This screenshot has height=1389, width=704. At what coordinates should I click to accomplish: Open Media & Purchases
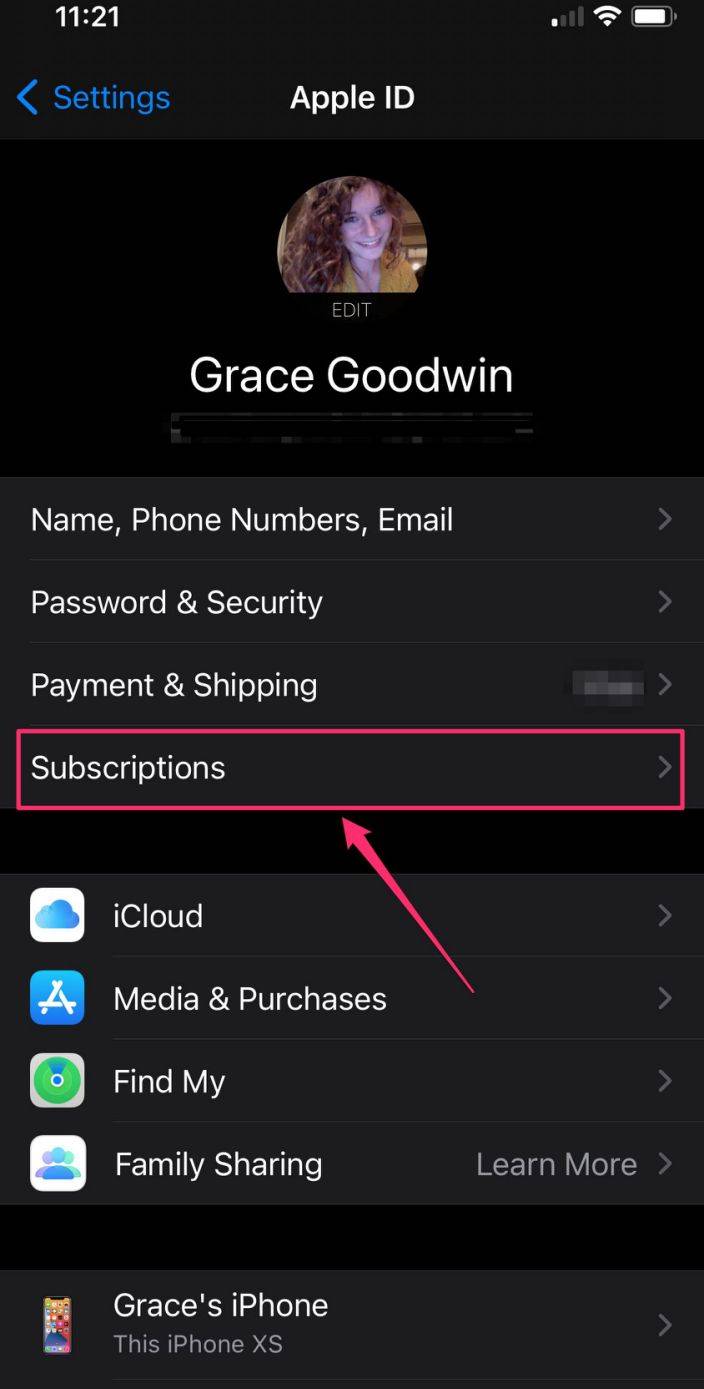[350, 999]
